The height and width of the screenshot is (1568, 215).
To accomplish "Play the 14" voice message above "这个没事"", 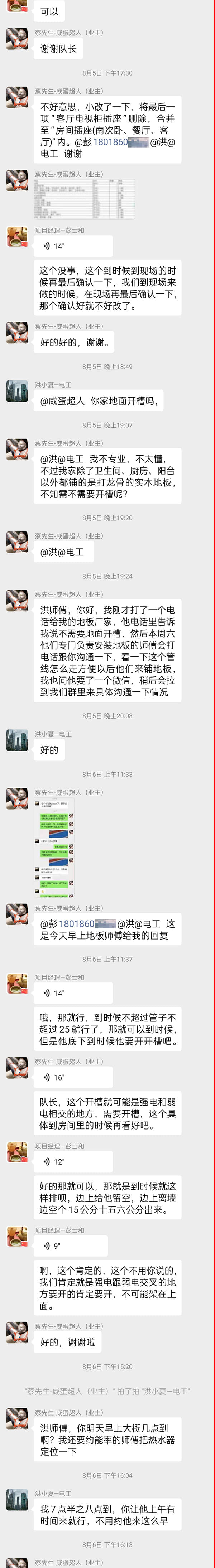I will pos(72,246).
